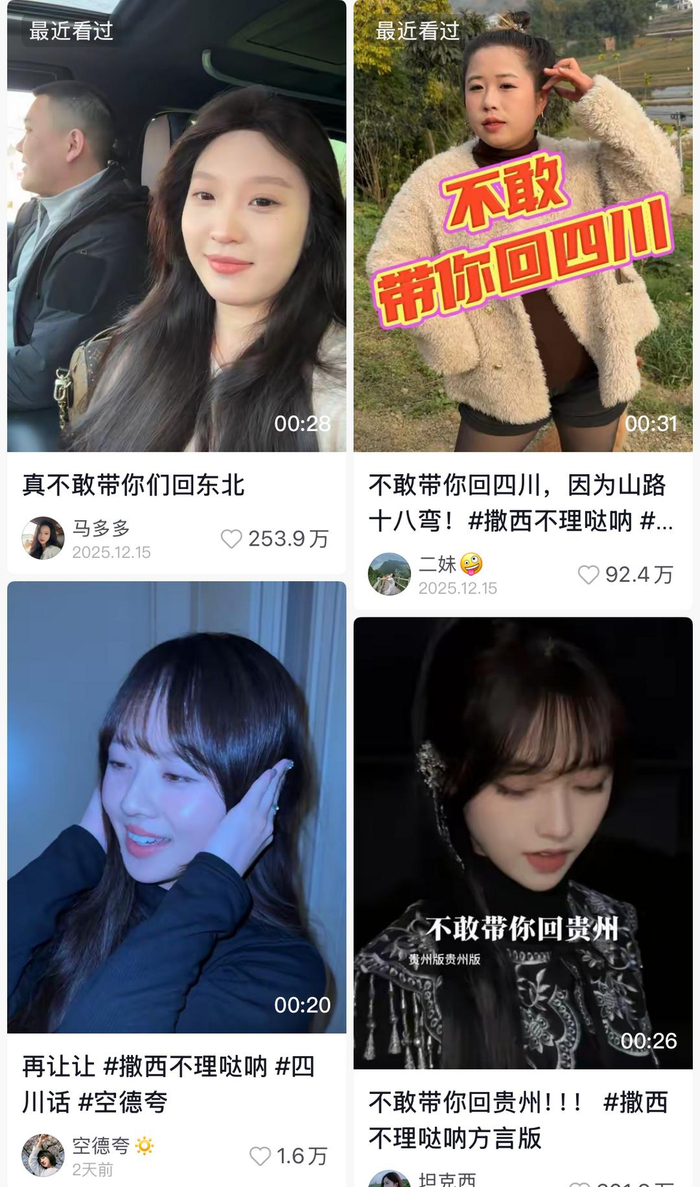View 空德夸's profile from avatar
Image resolution: width=700 pixels, height=1187 pixels.
pyautogui.click(x=43, y=1155)
